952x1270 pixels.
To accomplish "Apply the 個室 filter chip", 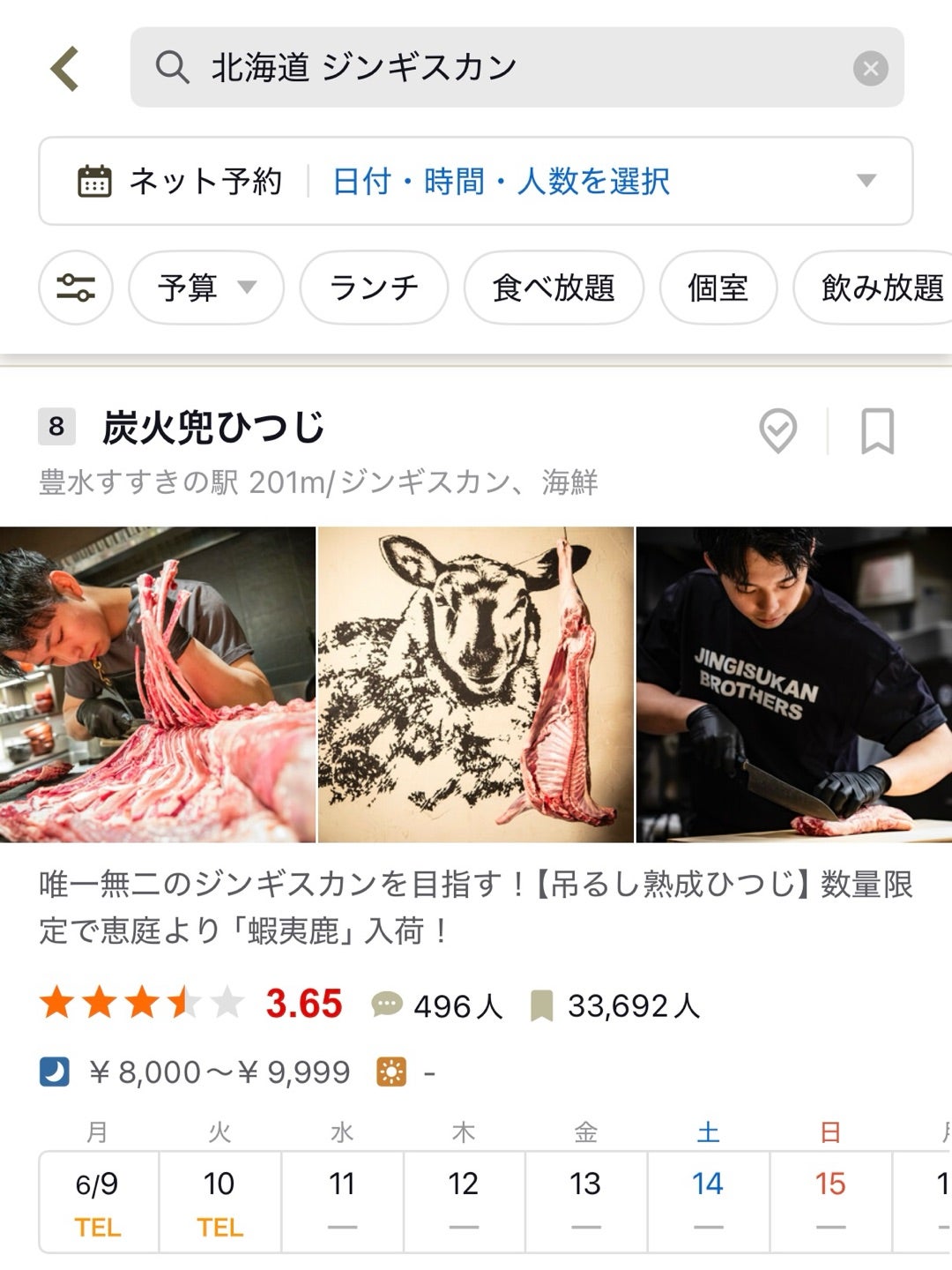I will click(718, 288).
